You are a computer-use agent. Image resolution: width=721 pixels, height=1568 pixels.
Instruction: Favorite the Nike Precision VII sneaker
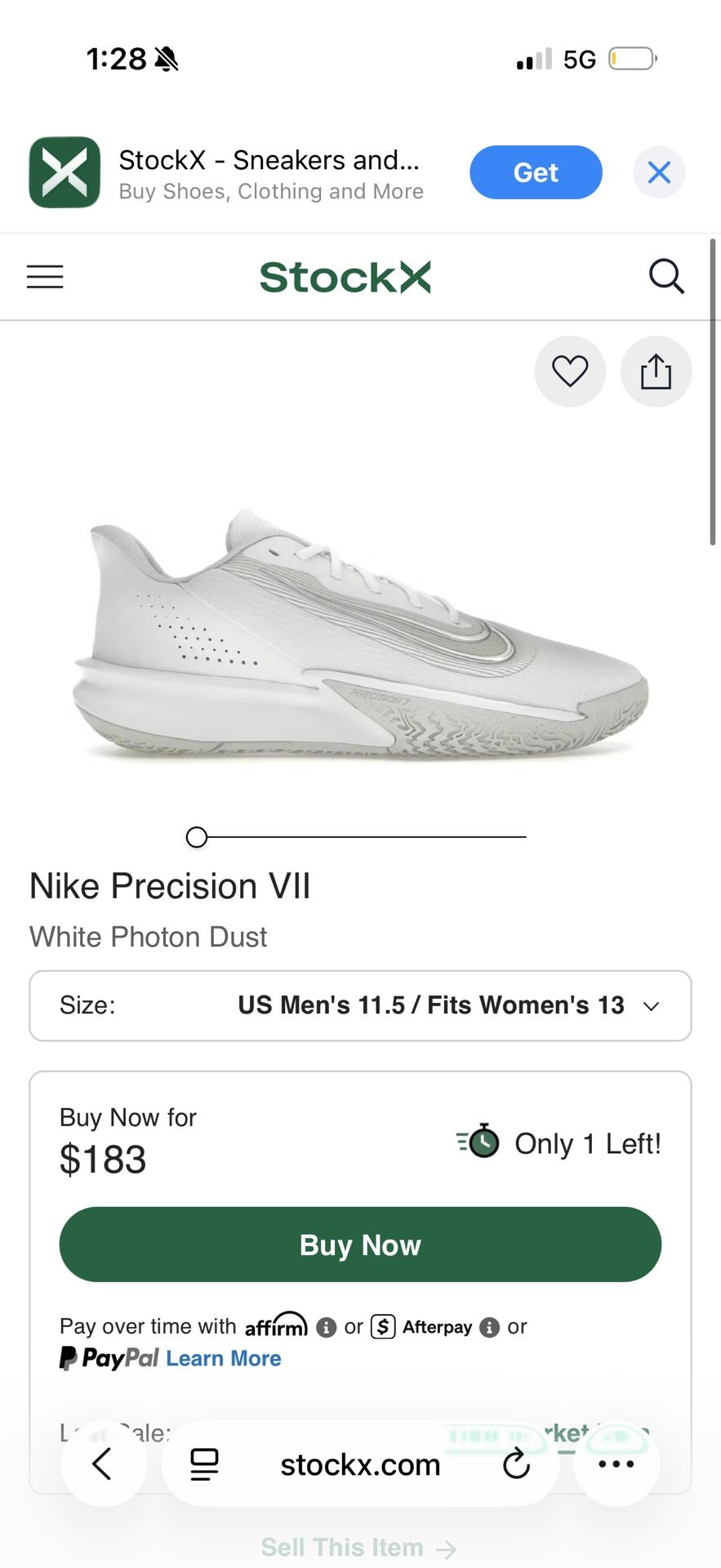point(570,372)
